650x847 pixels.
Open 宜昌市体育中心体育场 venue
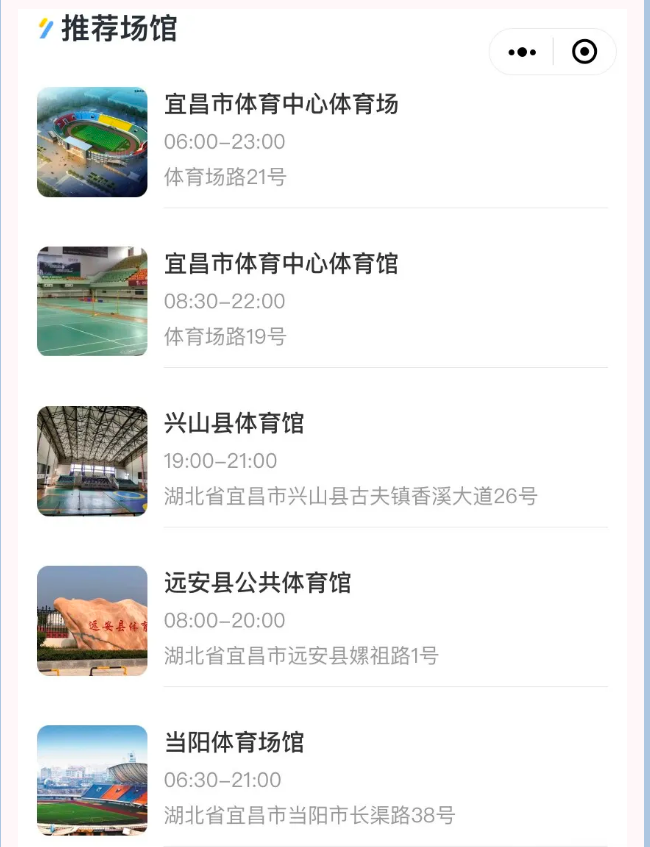[281, 104]
